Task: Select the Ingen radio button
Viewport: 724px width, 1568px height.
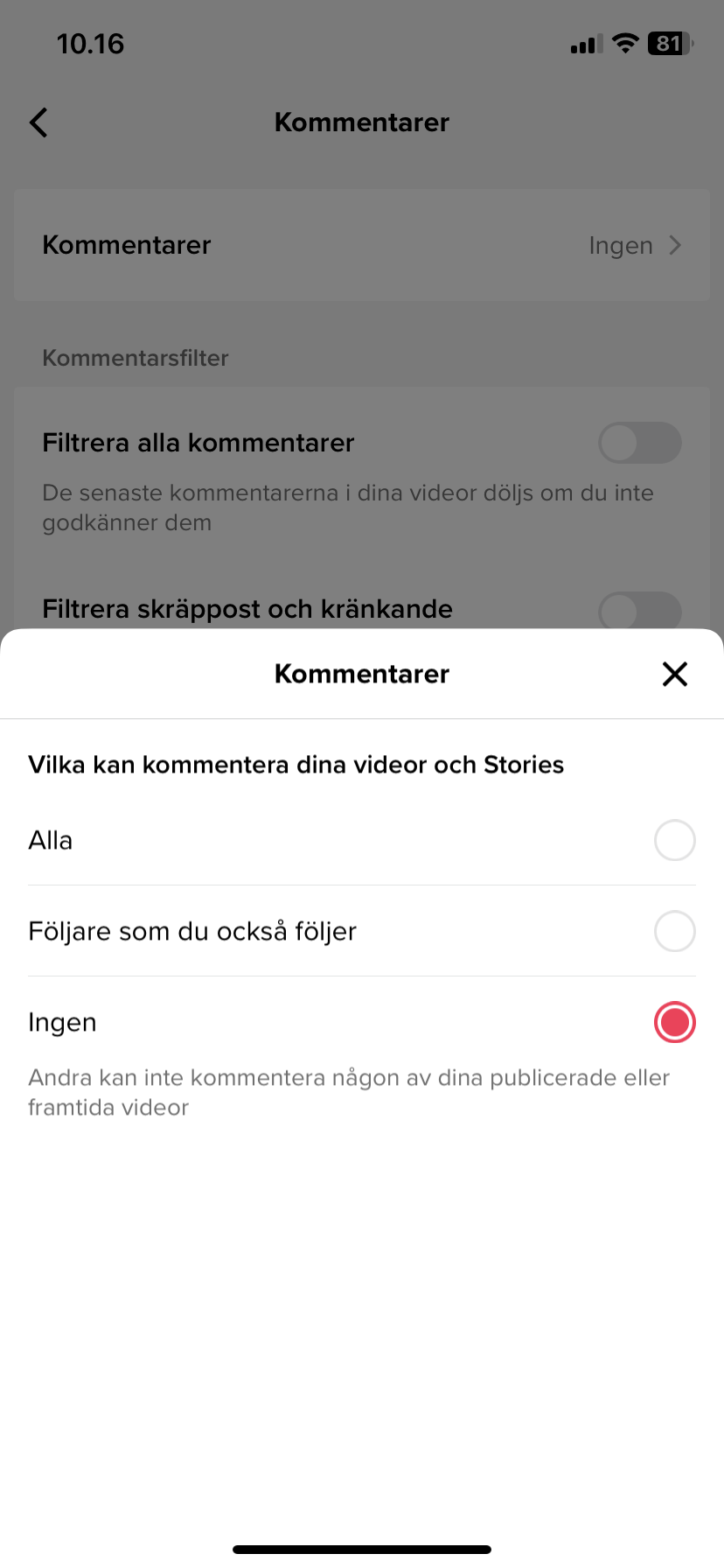Action: click(674, 1021)
